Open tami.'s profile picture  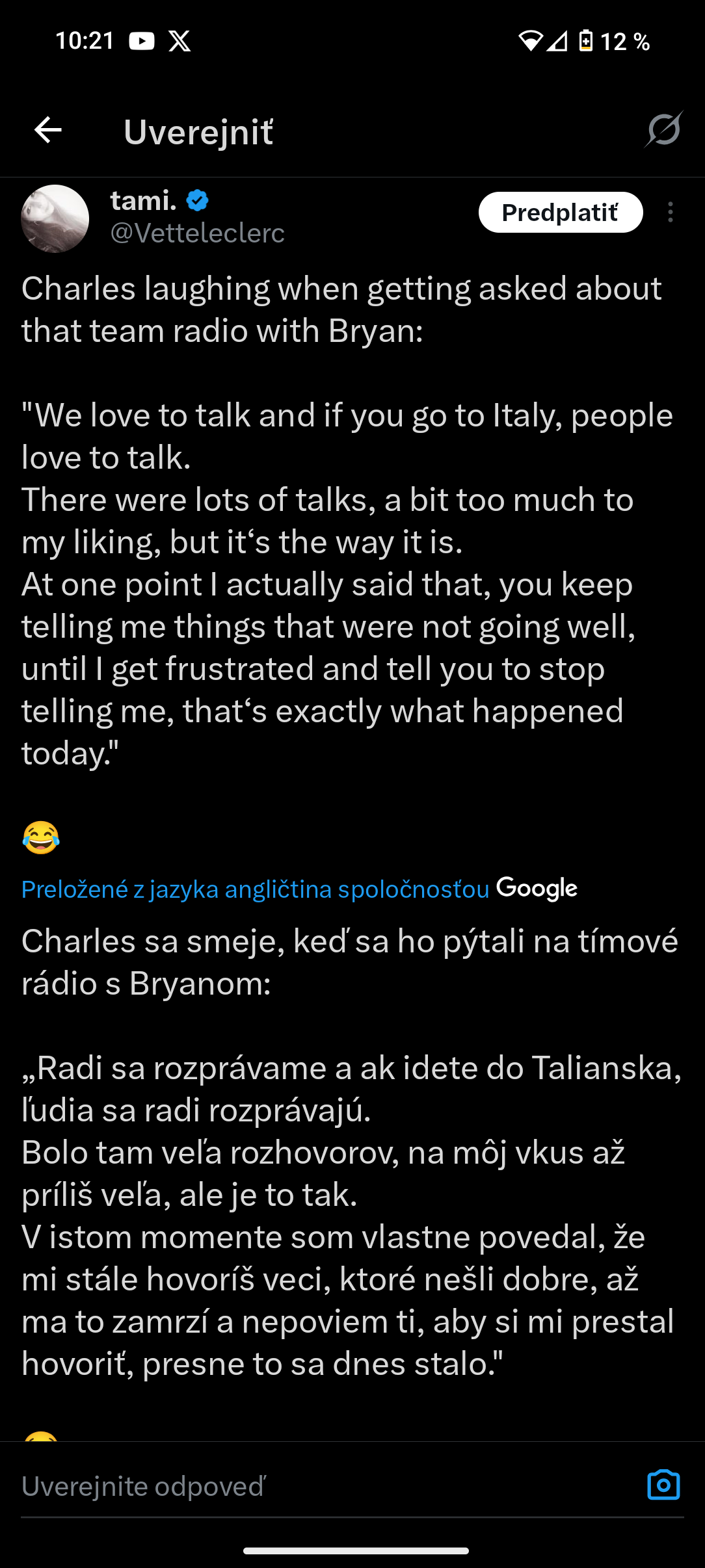coord(55,218)
